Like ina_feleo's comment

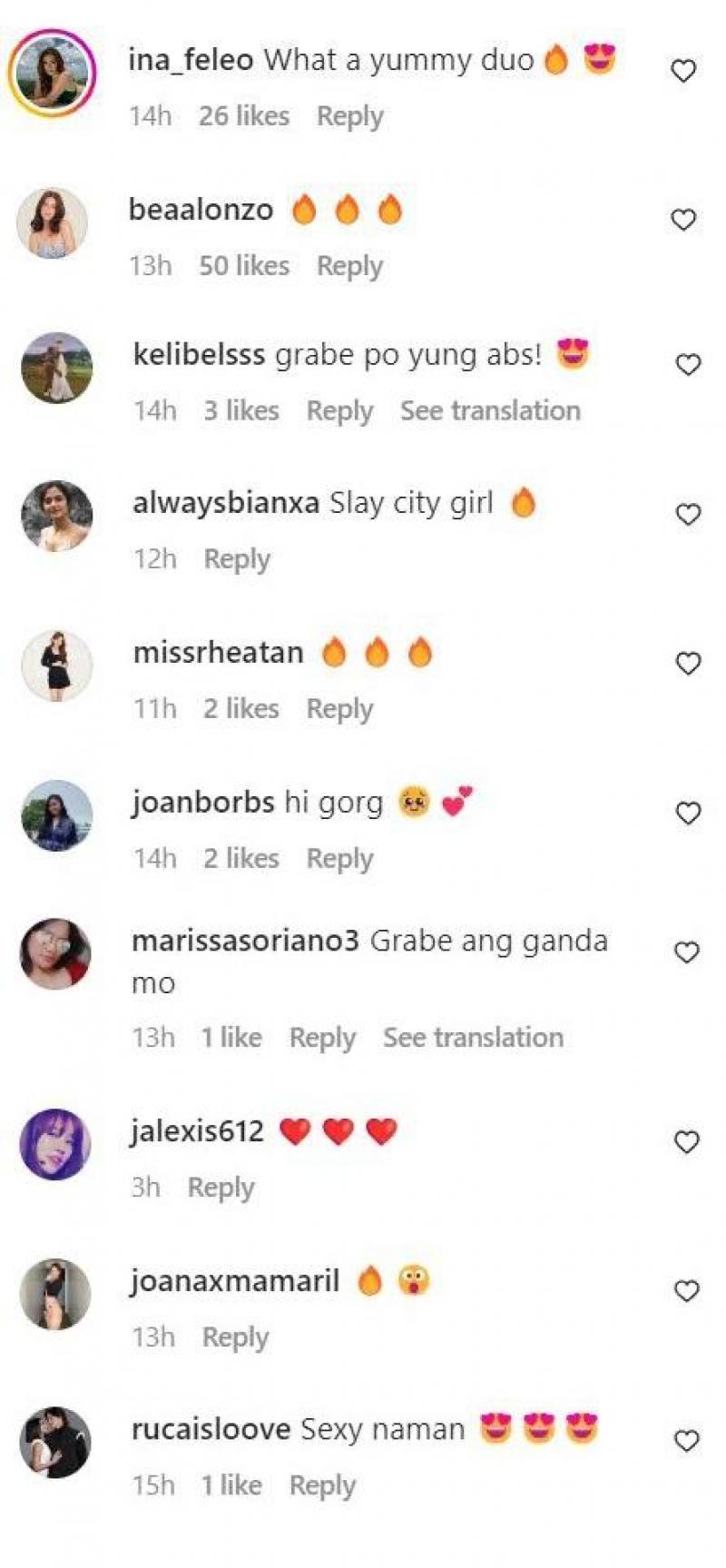[x=683, y=71]
